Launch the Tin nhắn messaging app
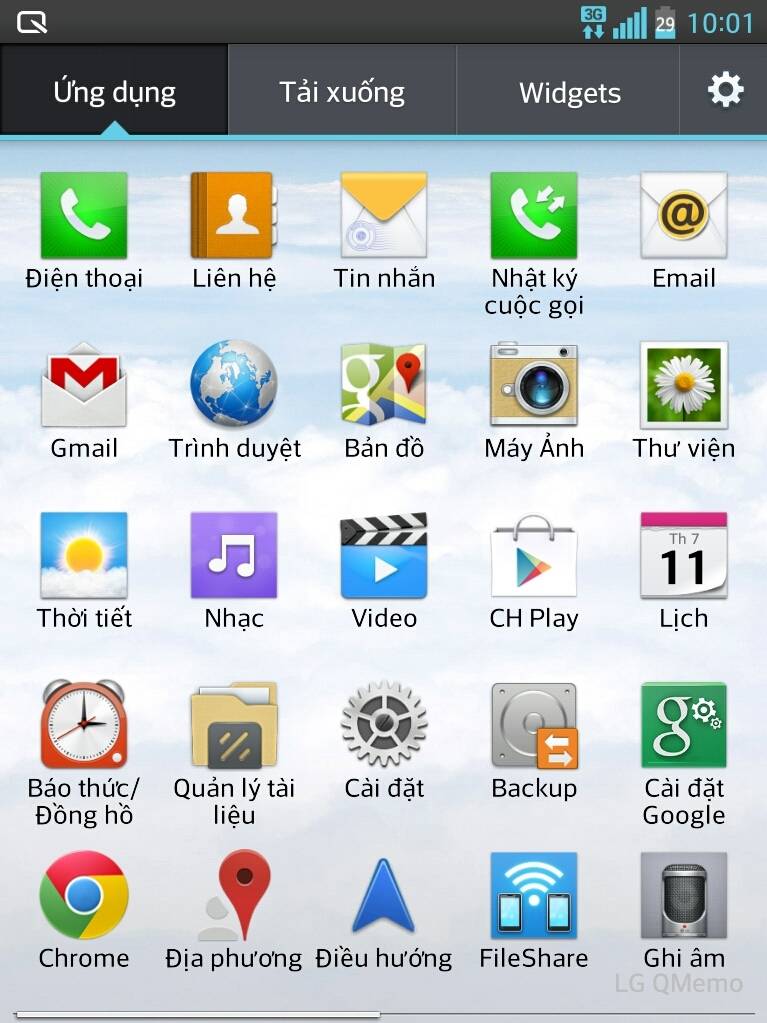The width and height of the screenshot is (767, 1023). [384, 216]
